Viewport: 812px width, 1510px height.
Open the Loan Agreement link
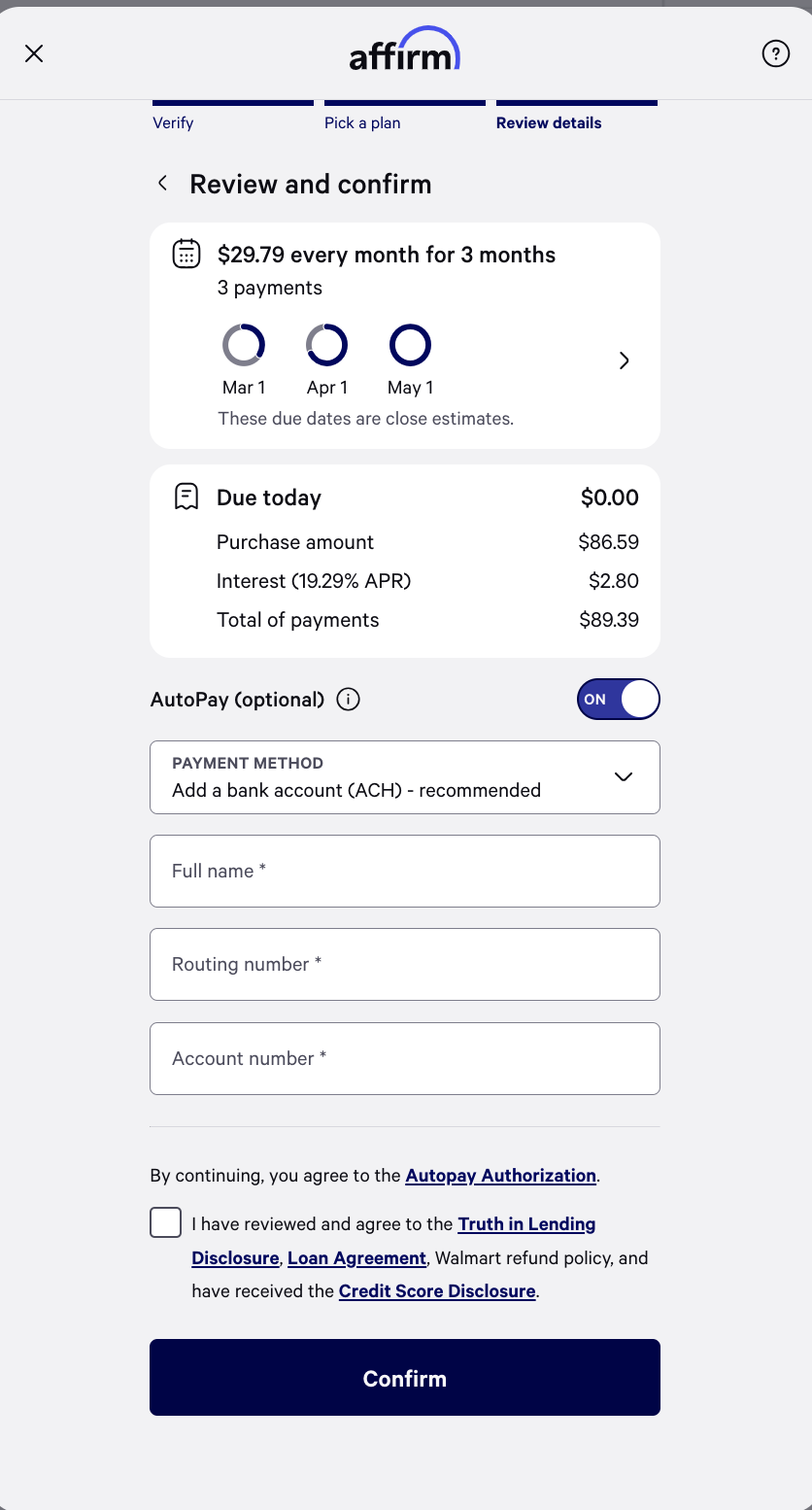point(356,1258)
